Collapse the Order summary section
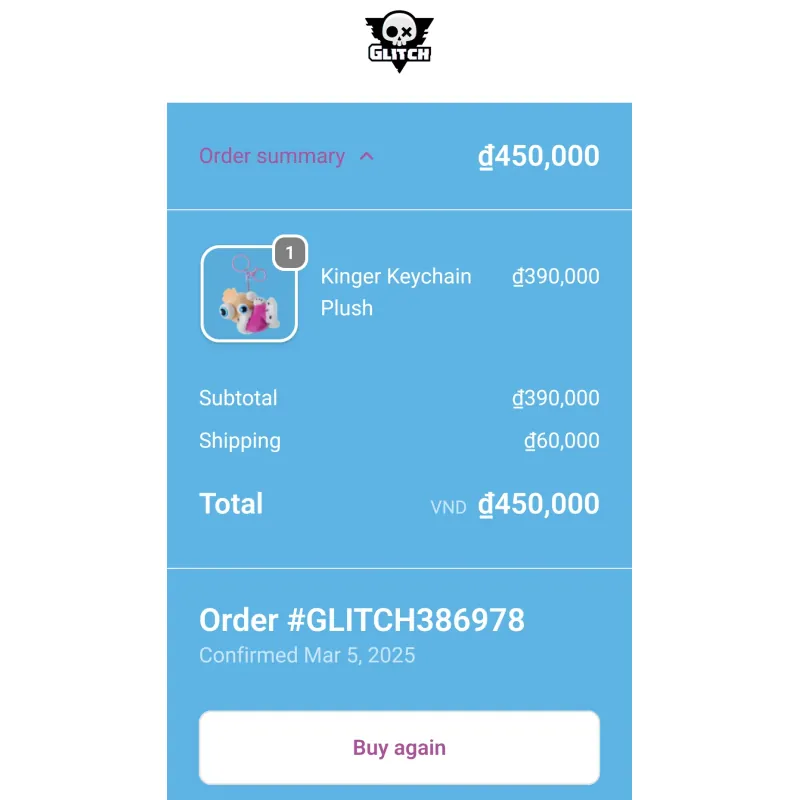This screenshot has height=800, width=800. (286, 157)
